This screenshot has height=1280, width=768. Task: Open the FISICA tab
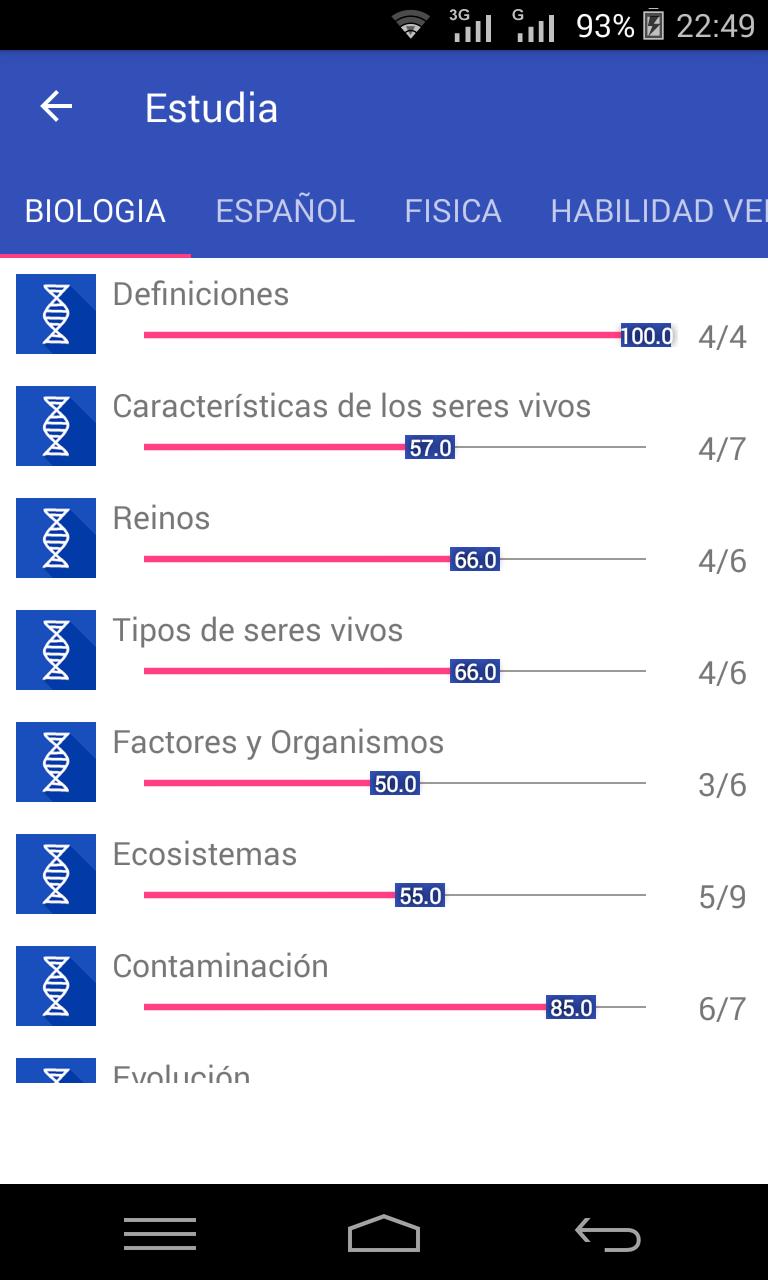click(x=453, y=211)
